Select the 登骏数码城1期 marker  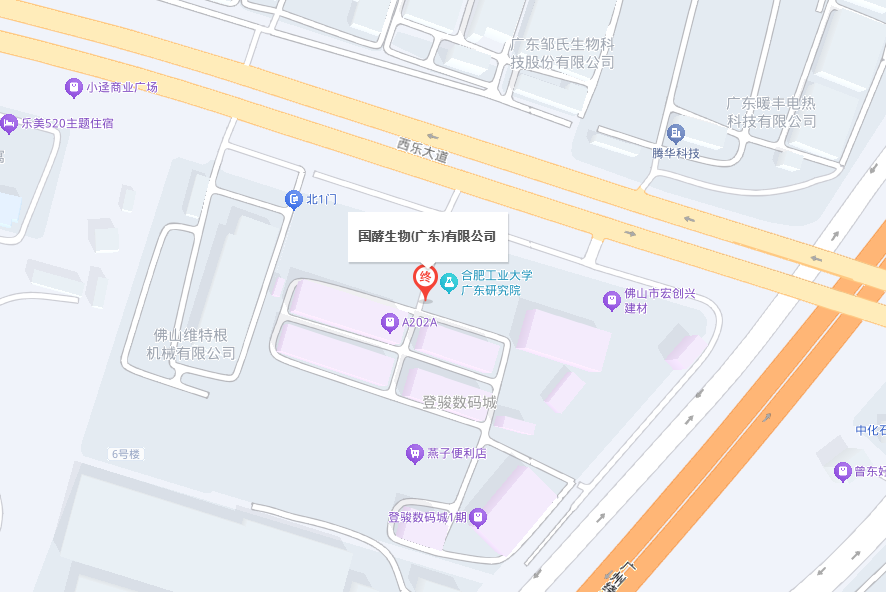click(478, 517)
